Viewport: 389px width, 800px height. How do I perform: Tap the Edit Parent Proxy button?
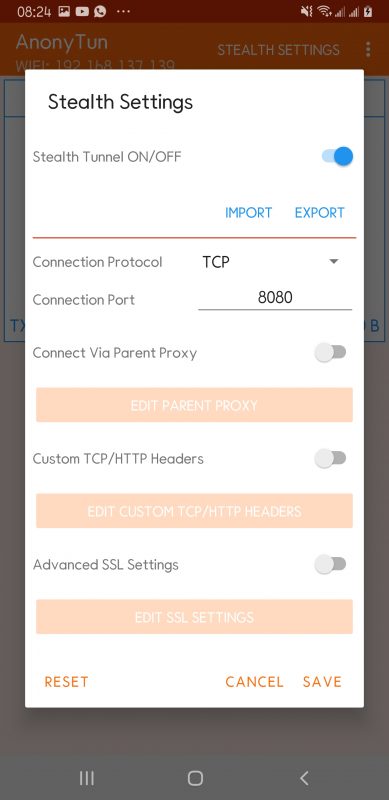194,405
